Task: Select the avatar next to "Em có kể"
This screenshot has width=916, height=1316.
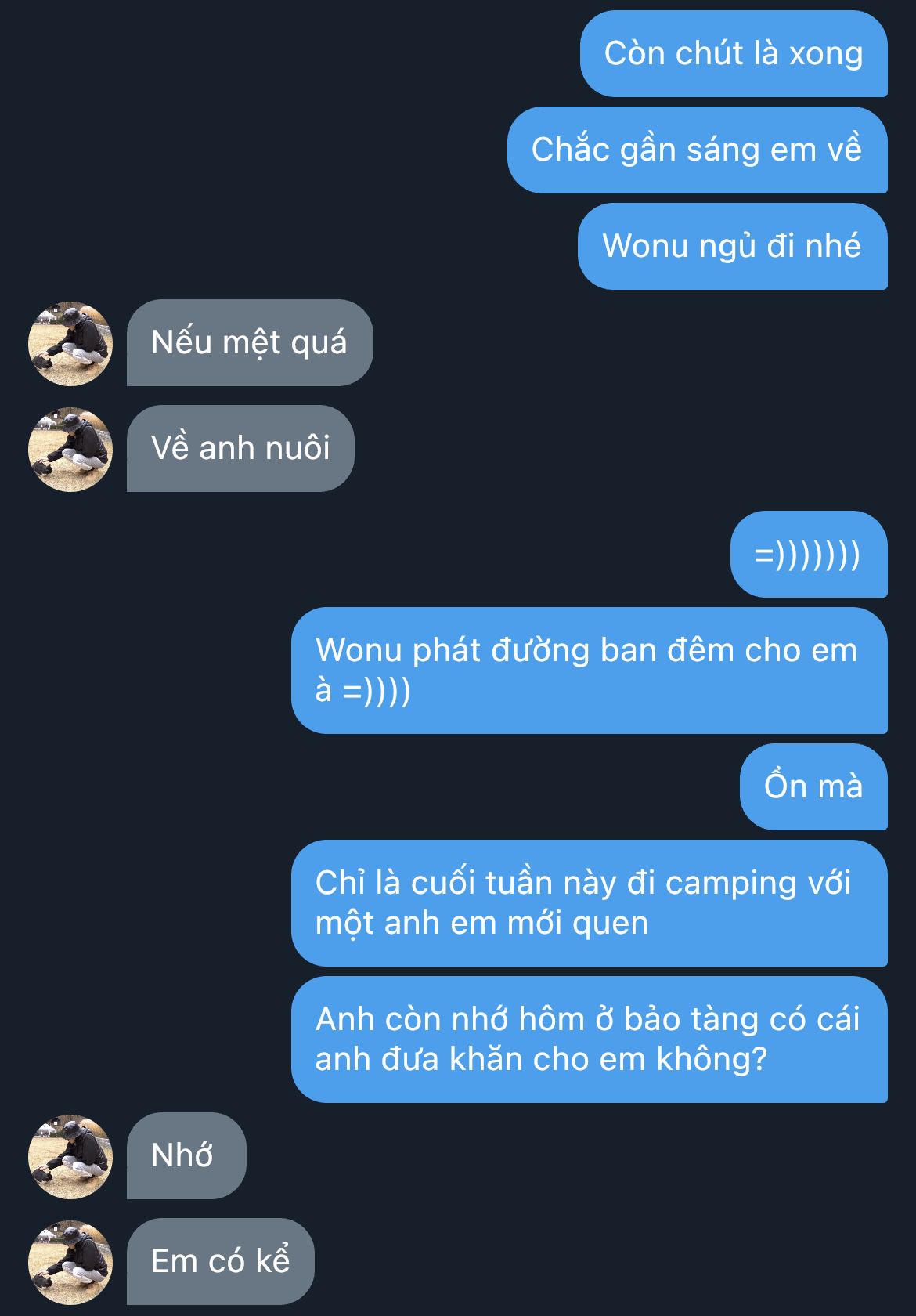Action: click(x=70, y=1263)
